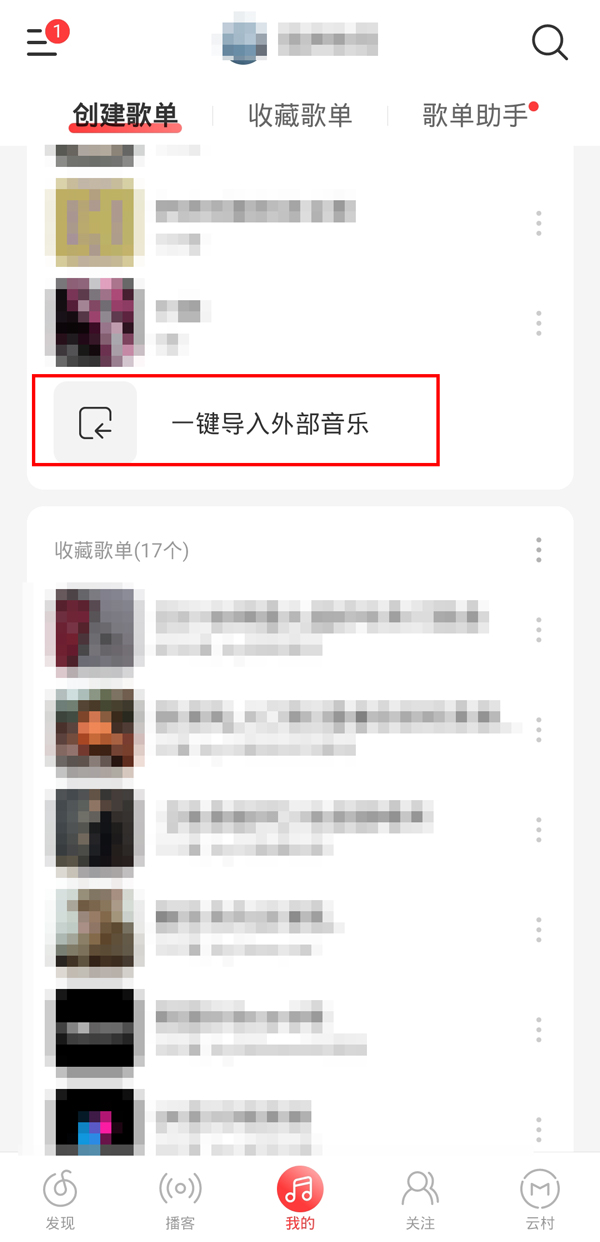
Task: Switch to the 创建歌单 tab
Action: pos(125,115)
